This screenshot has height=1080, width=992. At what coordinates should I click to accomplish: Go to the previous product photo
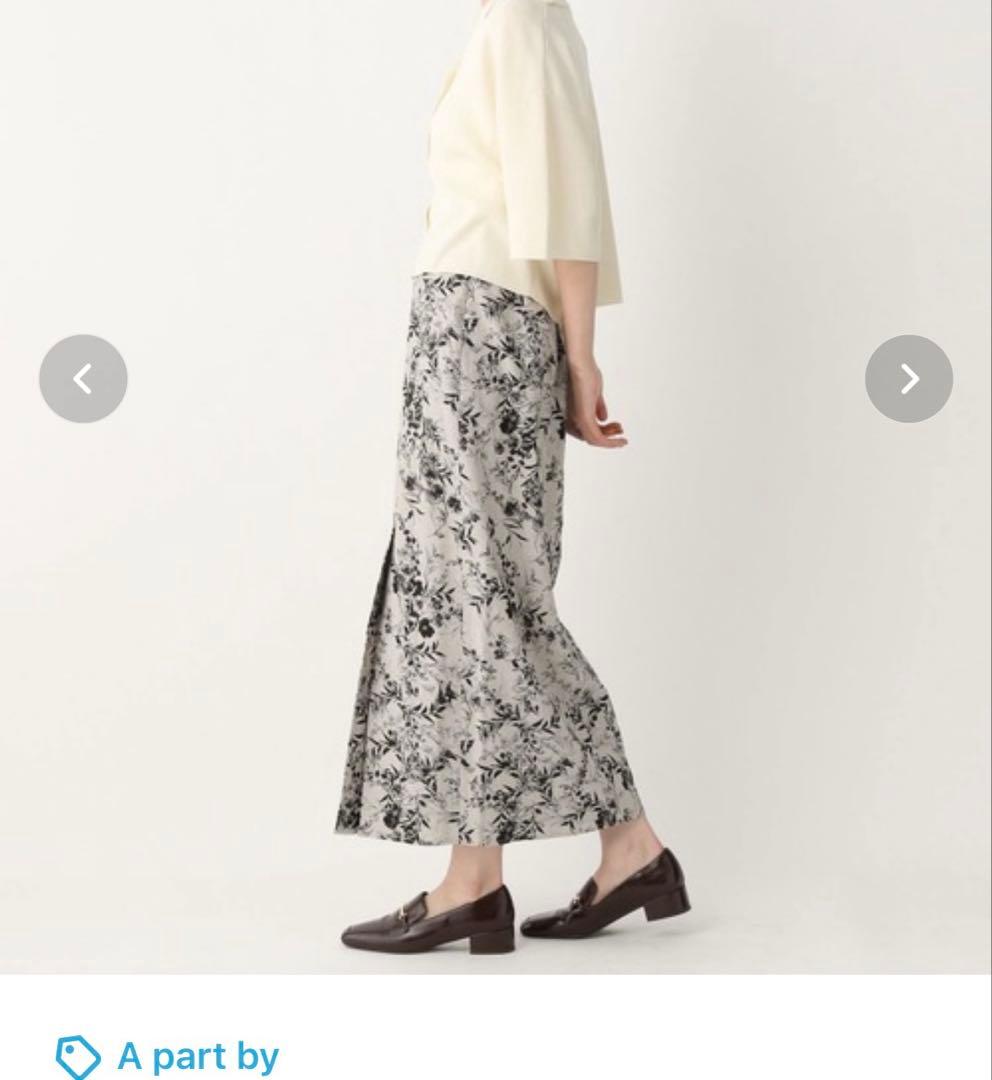click(83, 379)
